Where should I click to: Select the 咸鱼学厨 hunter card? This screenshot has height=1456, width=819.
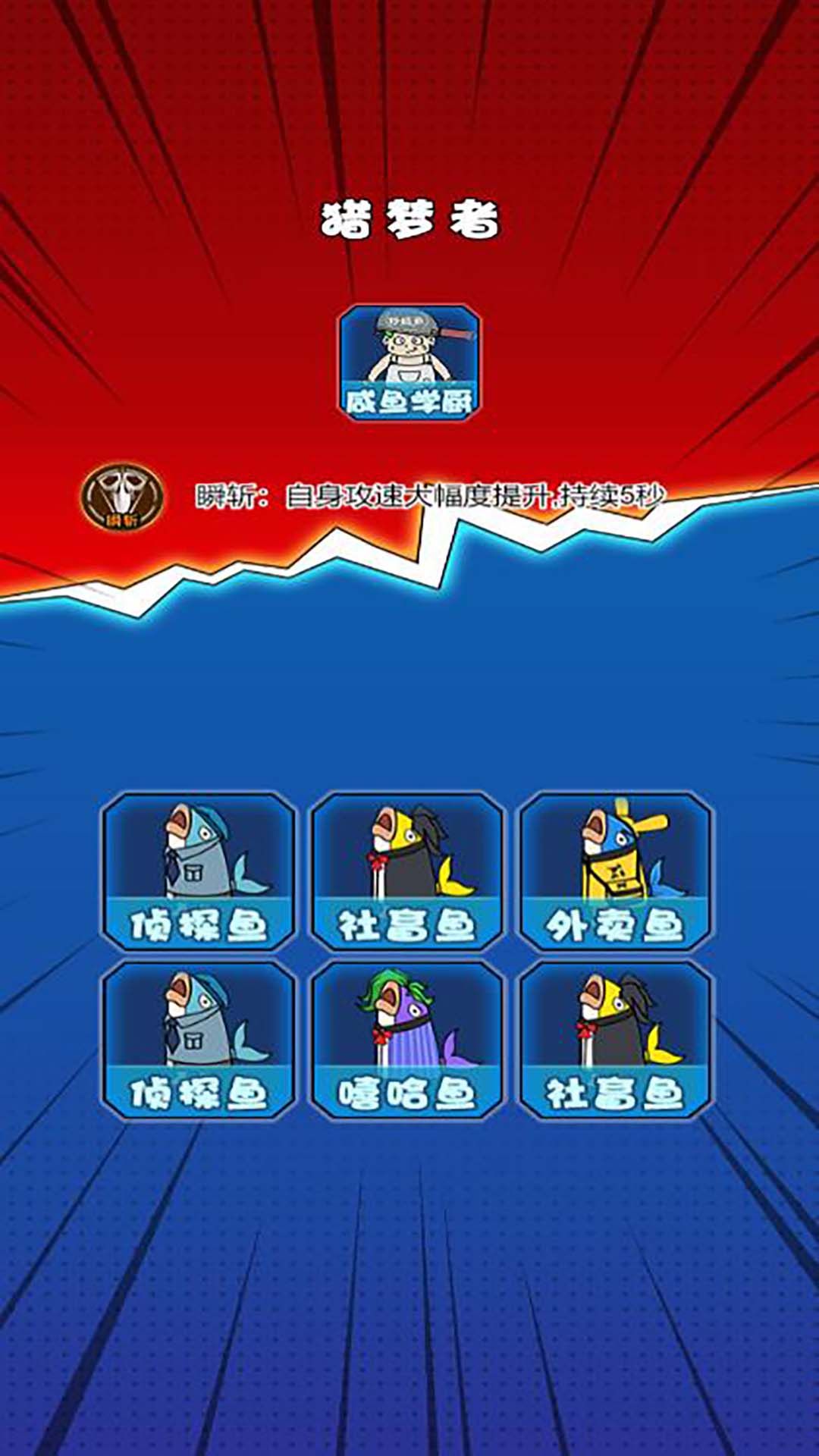click(409, 362)
